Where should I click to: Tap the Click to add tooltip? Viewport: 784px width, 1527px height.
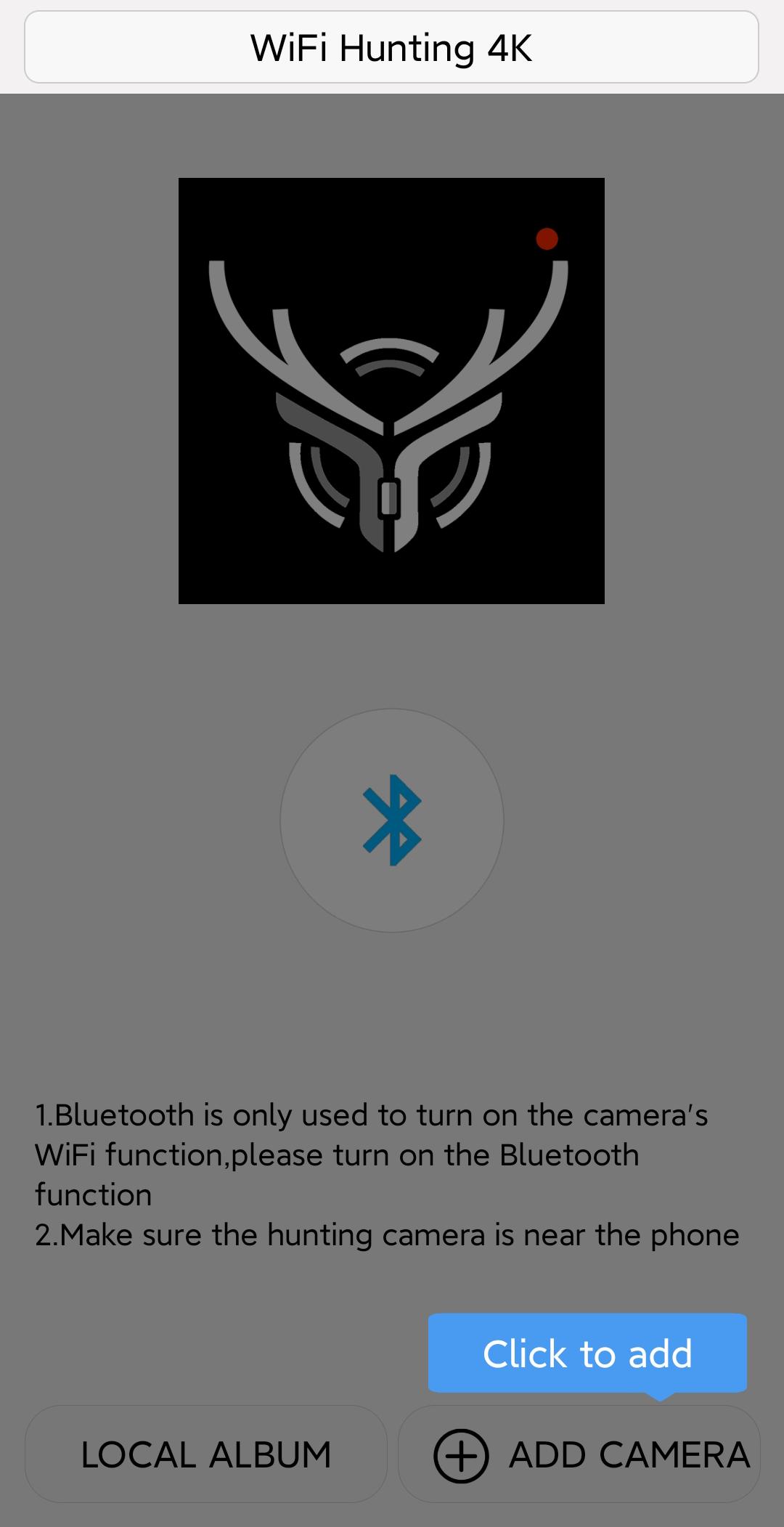point(587,1355)
